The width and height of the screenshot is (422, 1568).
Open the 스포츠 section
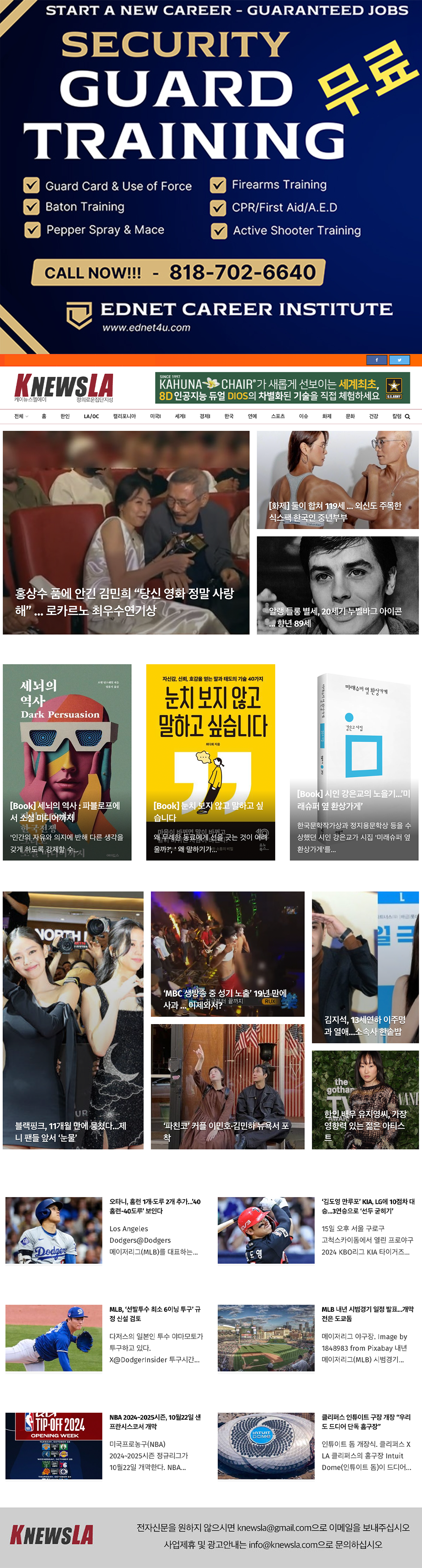tap(278, 416)
